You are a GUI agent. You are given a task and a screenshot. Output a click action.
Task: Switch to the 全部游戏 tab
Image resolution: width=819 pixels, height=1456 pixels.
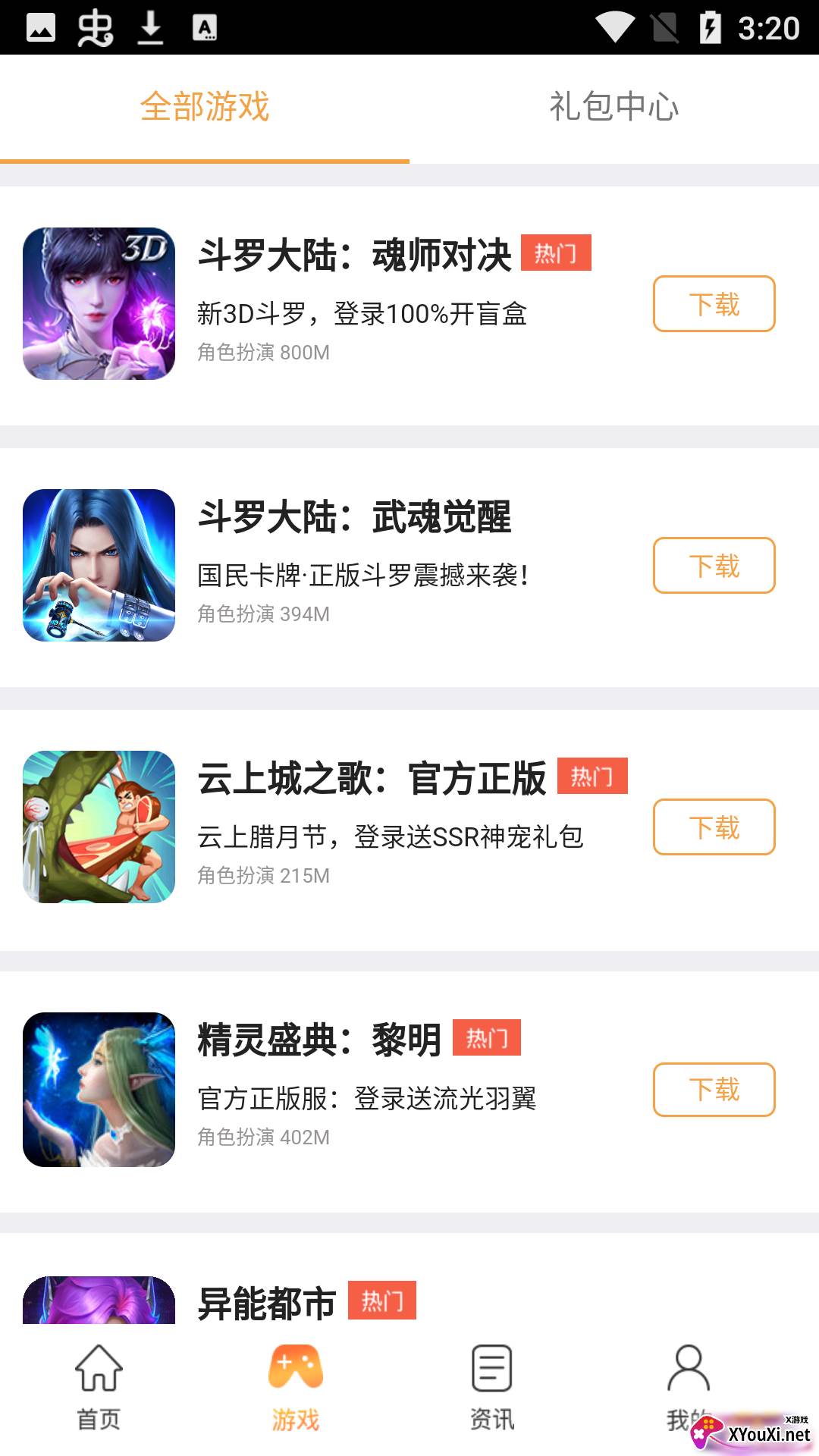click(205, 107)
